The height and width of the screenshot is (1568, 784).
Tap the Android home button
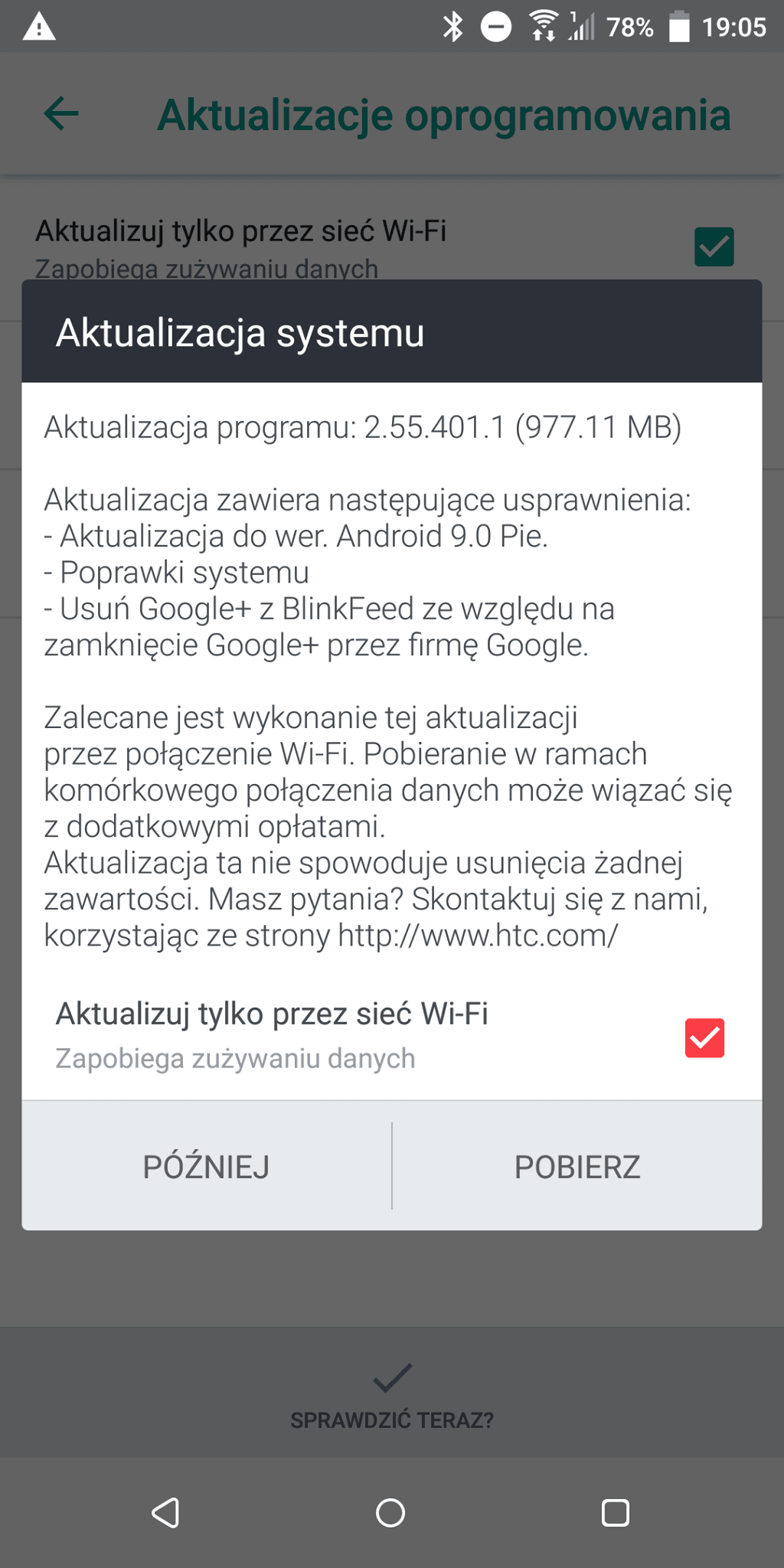tap(390, 1512)
